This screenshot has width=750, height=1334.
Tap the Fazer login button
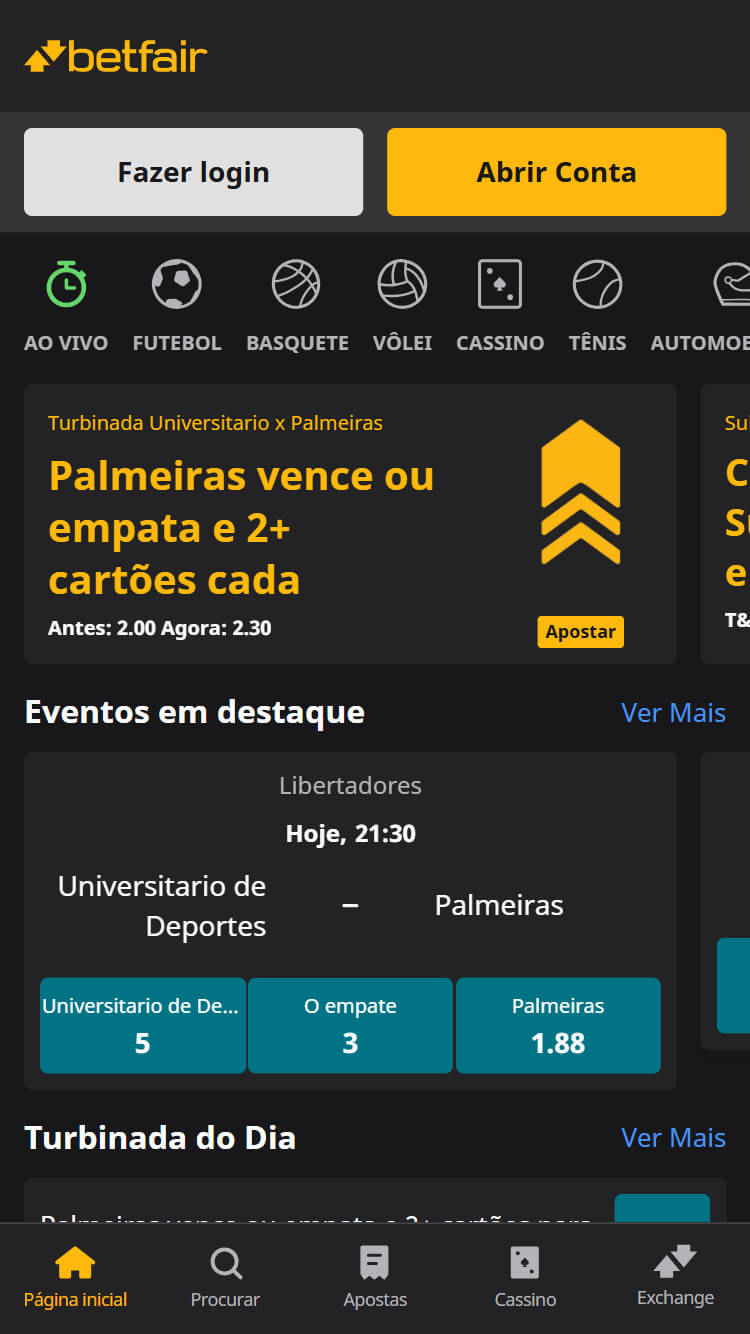(193, 172)
